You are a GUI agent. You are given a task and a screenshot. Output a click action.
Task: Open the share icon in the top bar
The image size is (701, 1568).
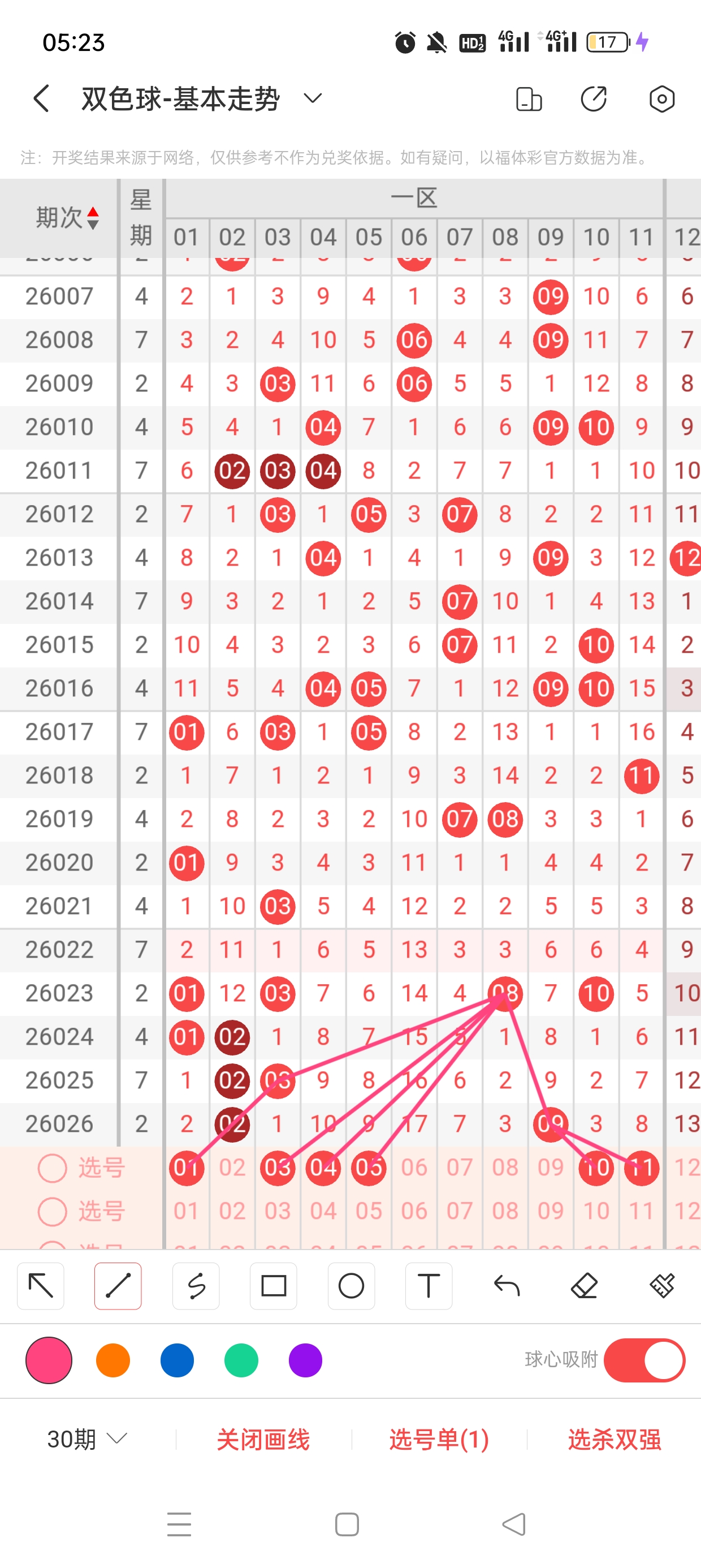click(x=594, y=98)
